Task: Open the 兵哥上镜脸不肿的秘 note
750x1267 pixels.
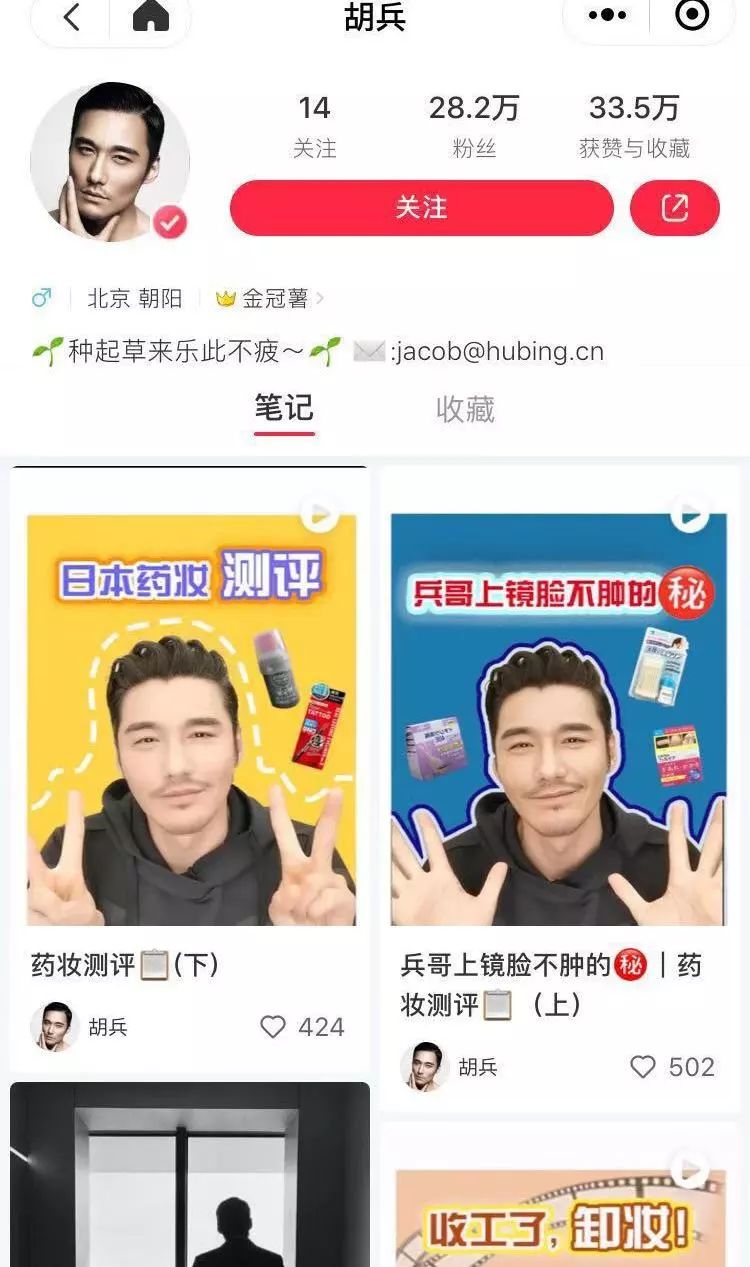Action: pos(558,718)
